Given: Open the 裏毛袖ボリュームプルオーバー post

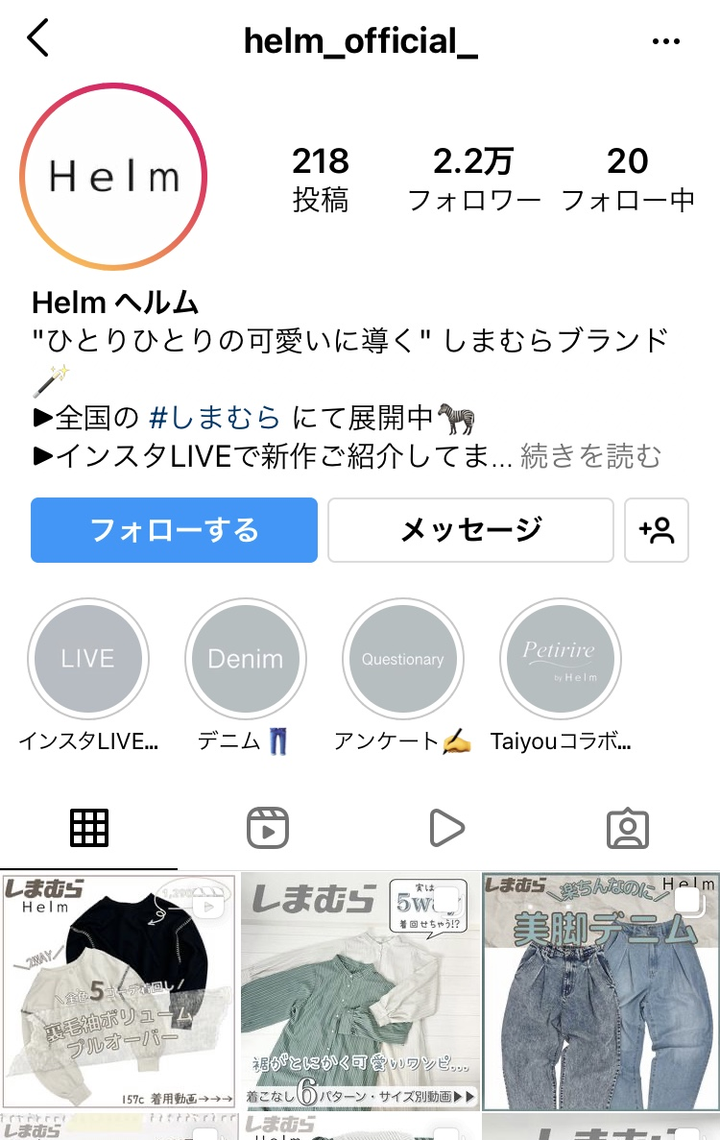Looking at the screenshot, I should coord(119,992).
